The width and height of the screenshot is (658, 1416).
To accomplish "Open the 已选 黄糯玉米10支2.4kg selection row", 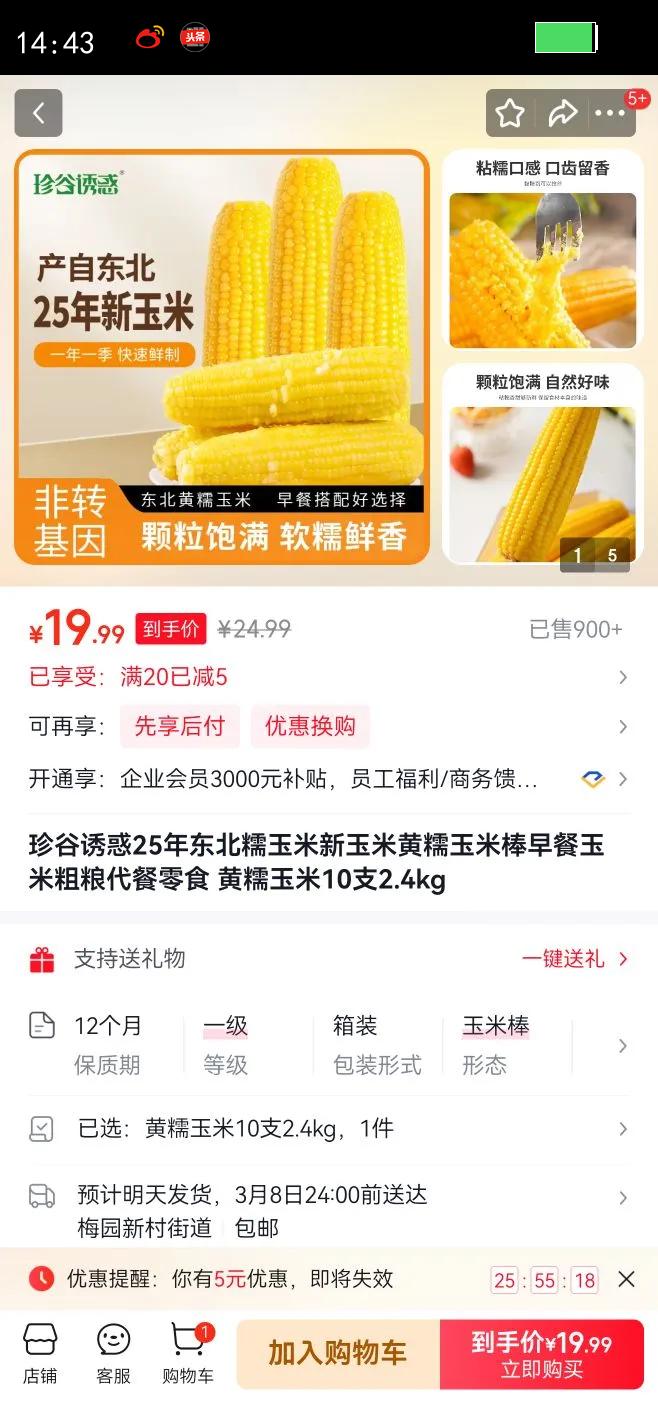I will [330, 1129].
